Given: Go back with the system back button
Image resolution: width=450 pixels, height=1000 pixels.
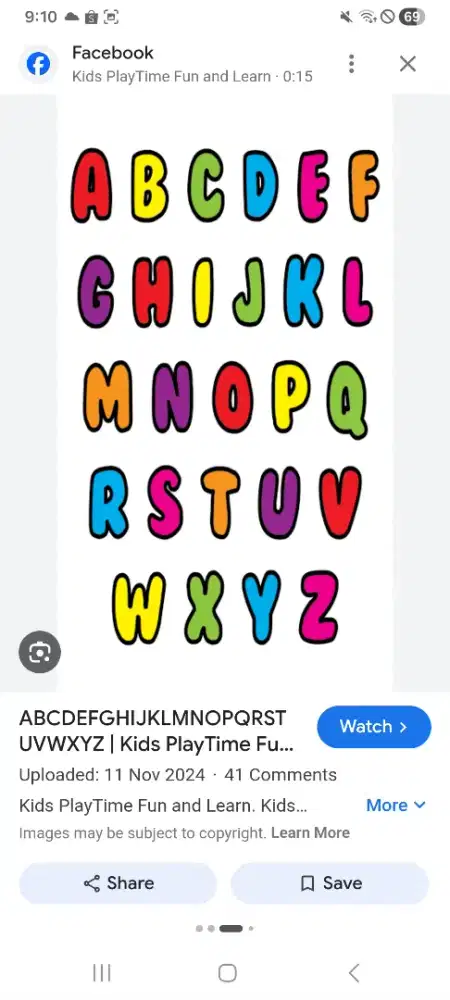Looking at the screenshot, I should [x=354, y=973].
